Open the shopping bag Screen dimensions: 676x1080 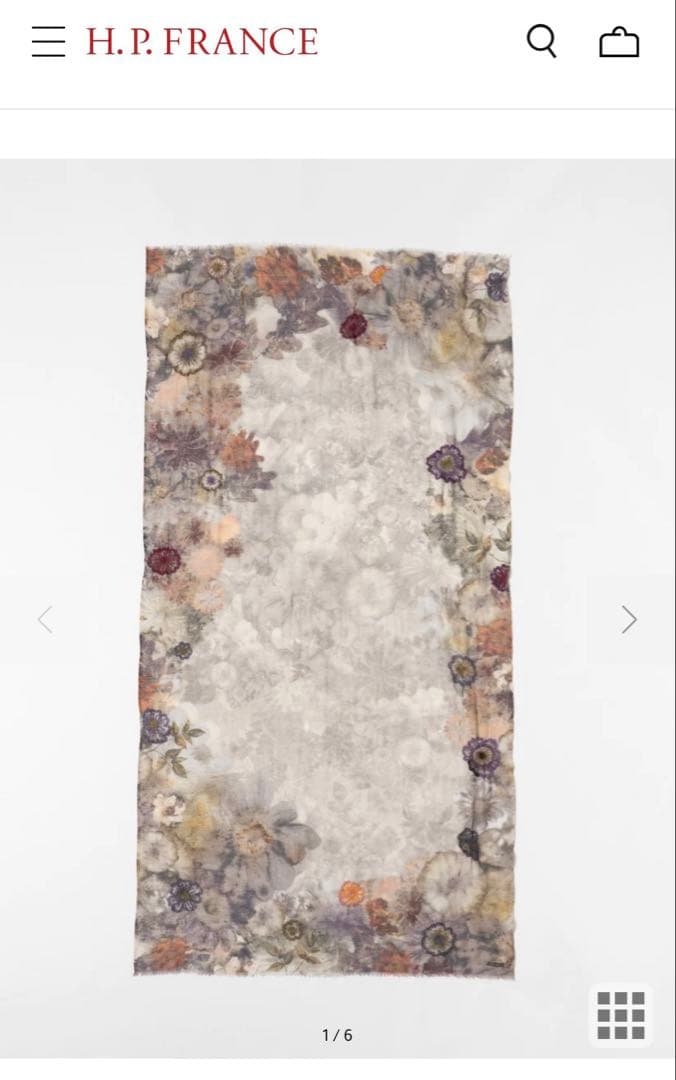coord(619,42)
